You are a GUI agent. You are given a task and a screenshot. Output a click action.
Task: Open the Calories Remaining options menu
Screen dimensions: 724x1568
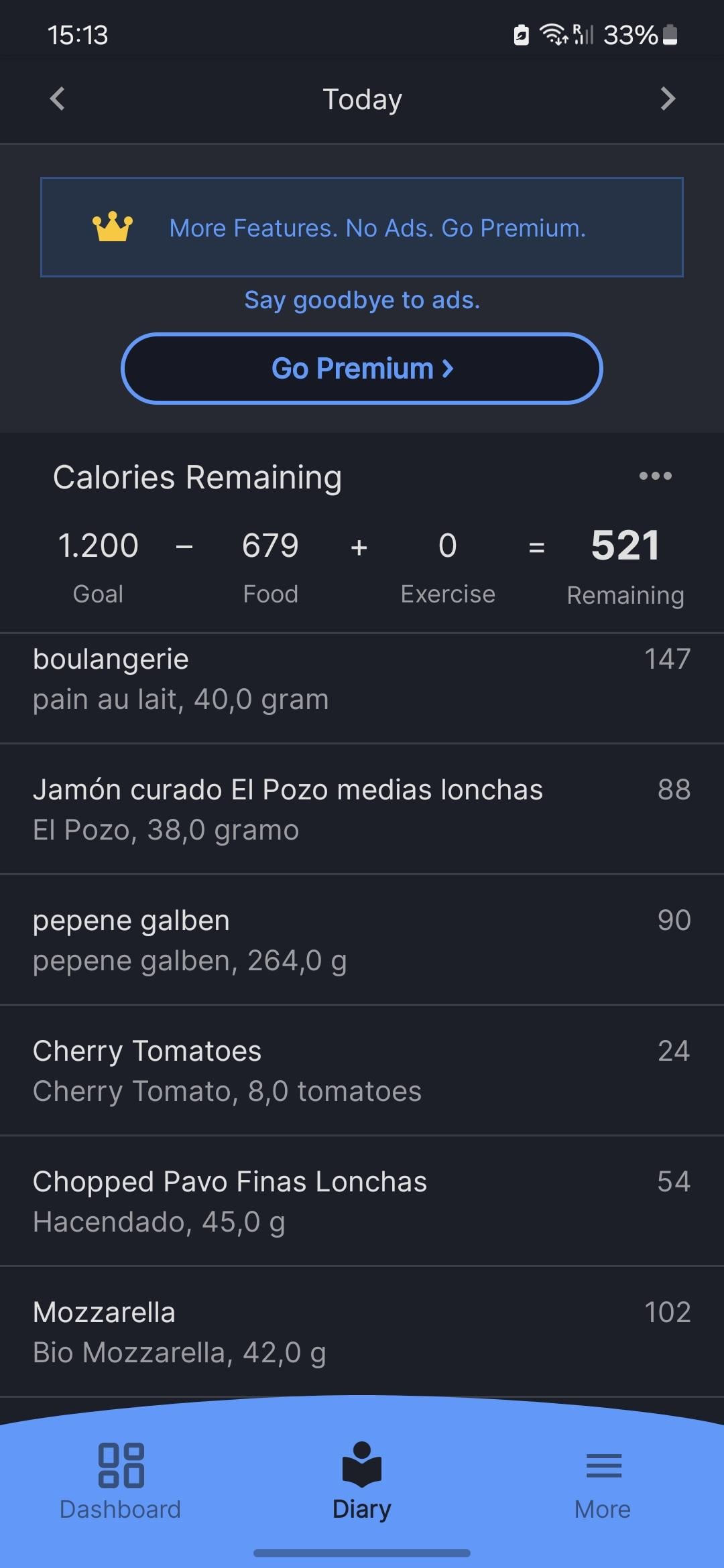[655, 476]
